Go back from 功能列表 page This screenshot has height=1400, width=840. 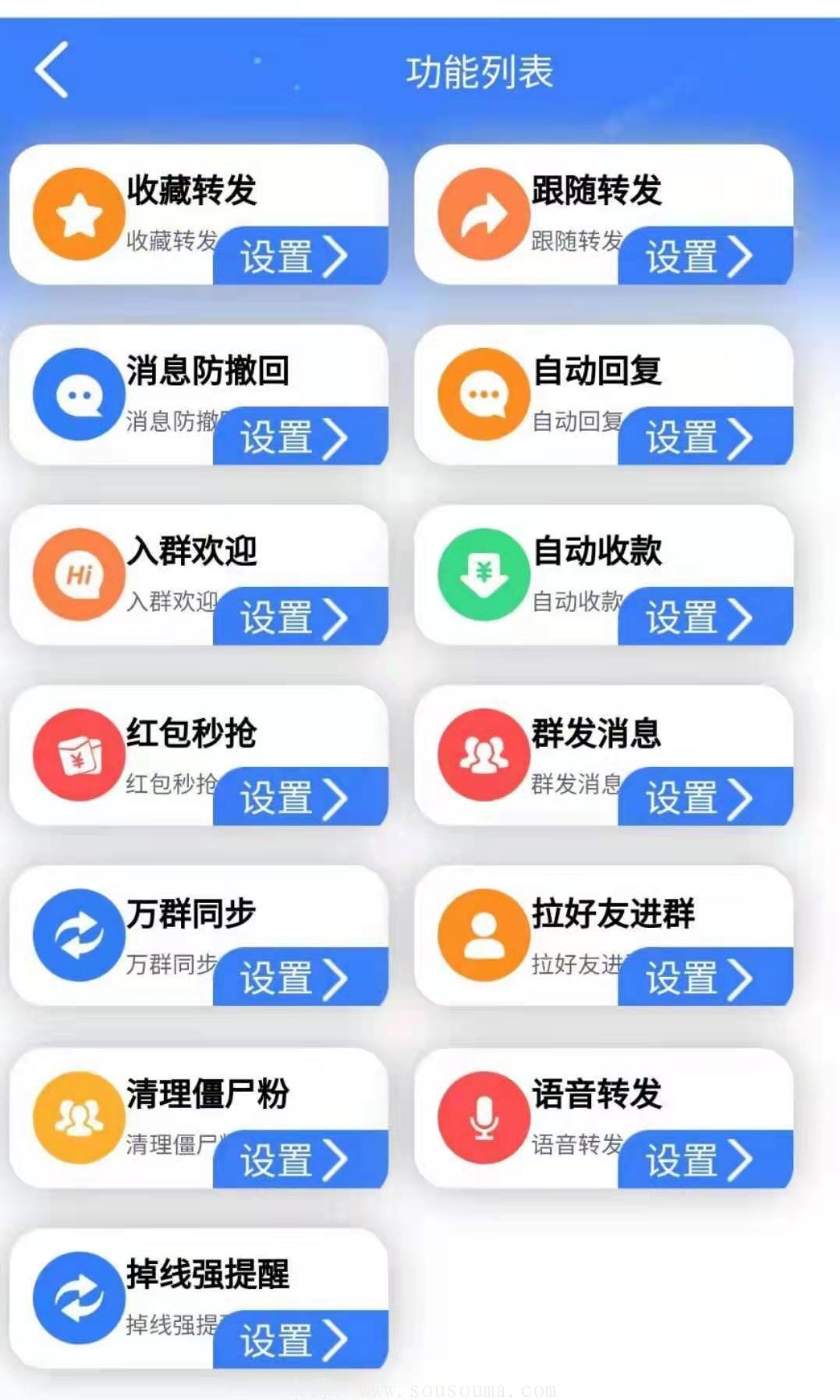[51, 70]
